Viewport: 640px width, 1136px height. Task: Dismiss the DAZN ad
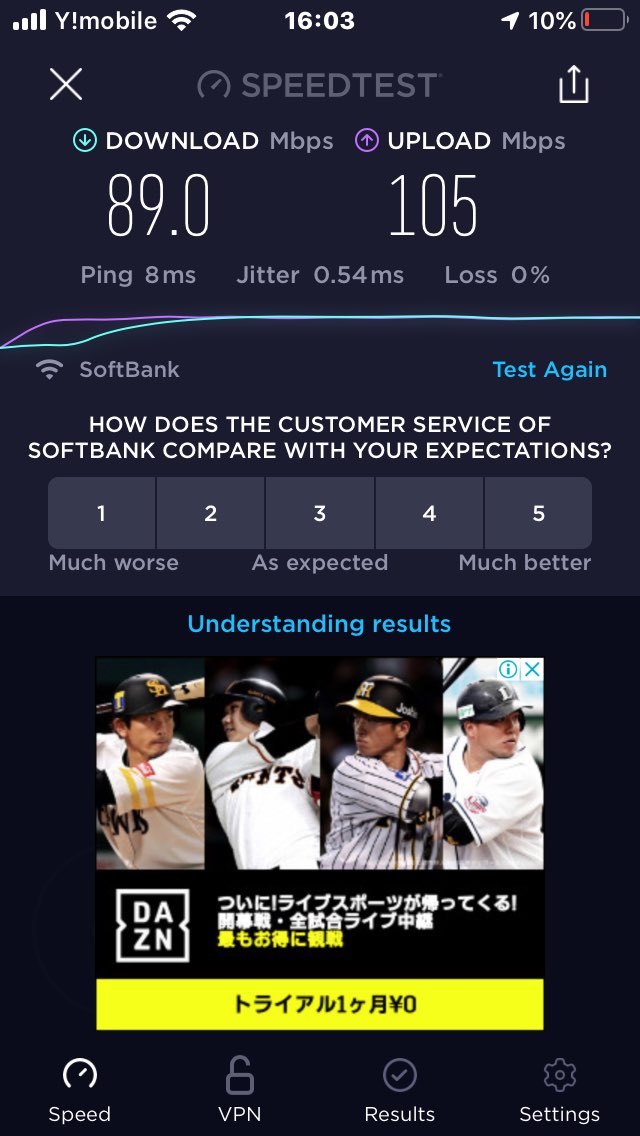(x=533, y=669)
